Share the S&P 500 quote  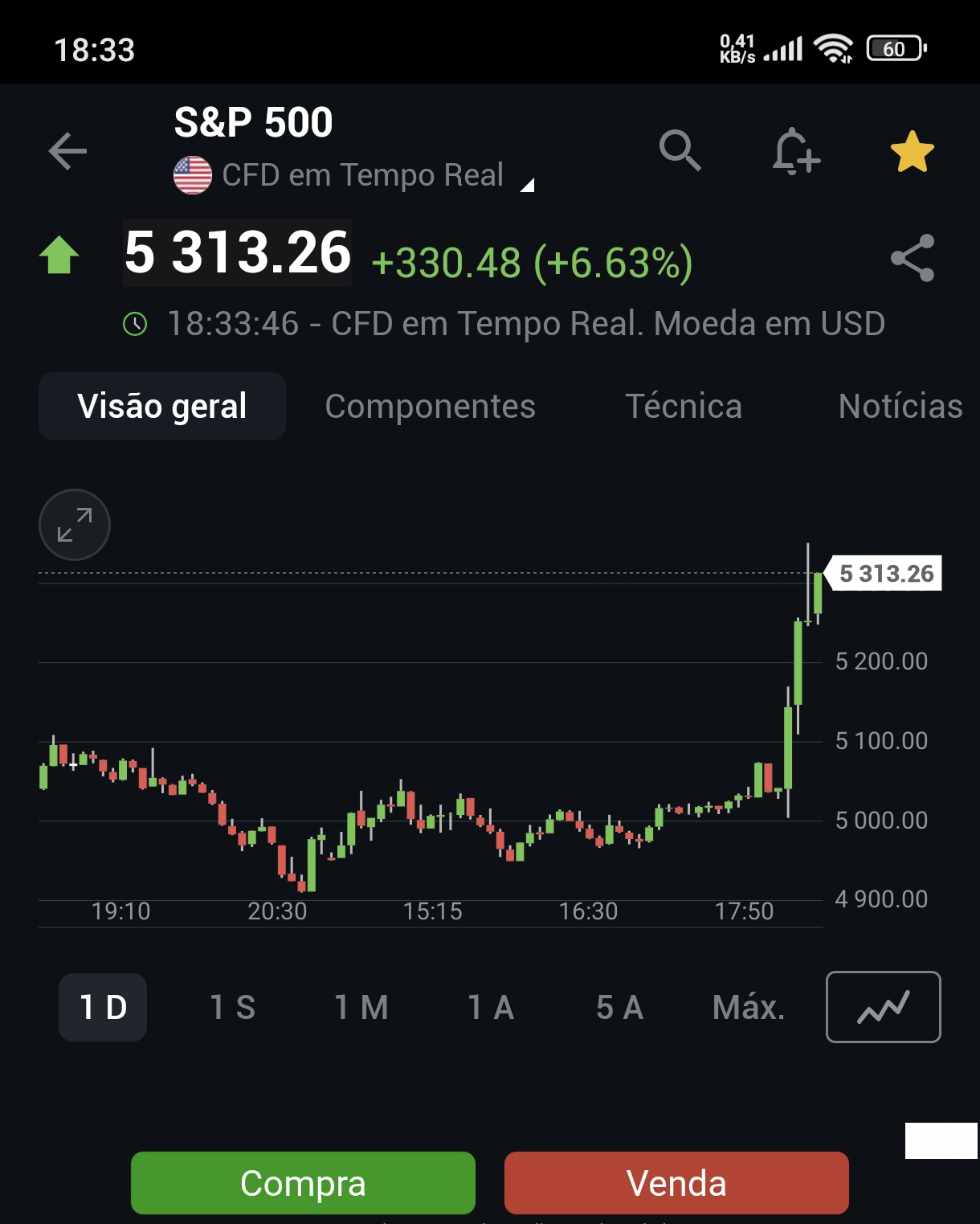[x=913, y=258]
